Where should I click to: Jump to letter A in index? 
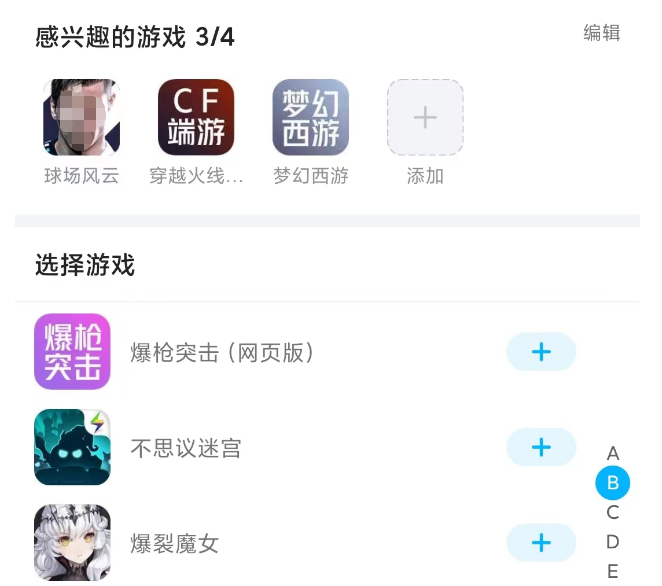613,454
